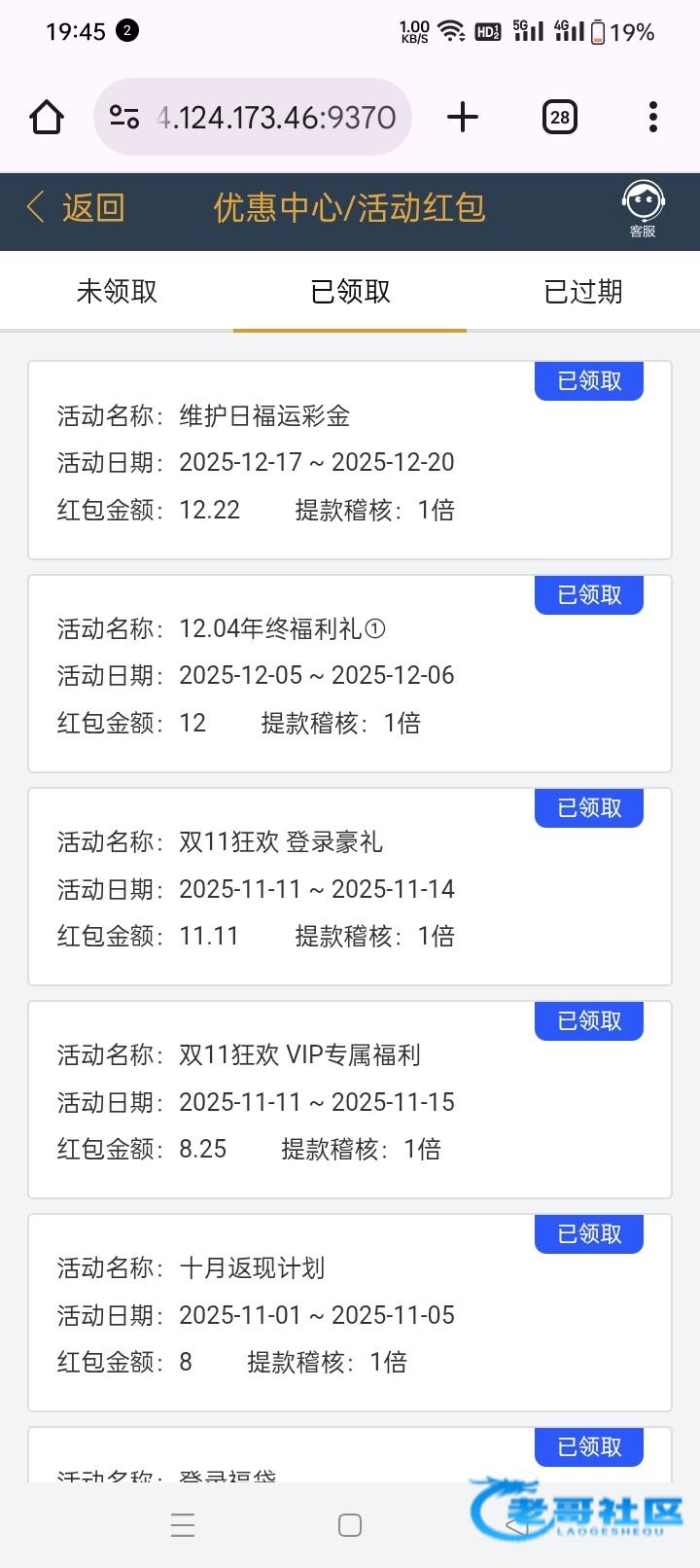Select the 已领取 tab
700x1568 pixels.
[x=350, y=291]
